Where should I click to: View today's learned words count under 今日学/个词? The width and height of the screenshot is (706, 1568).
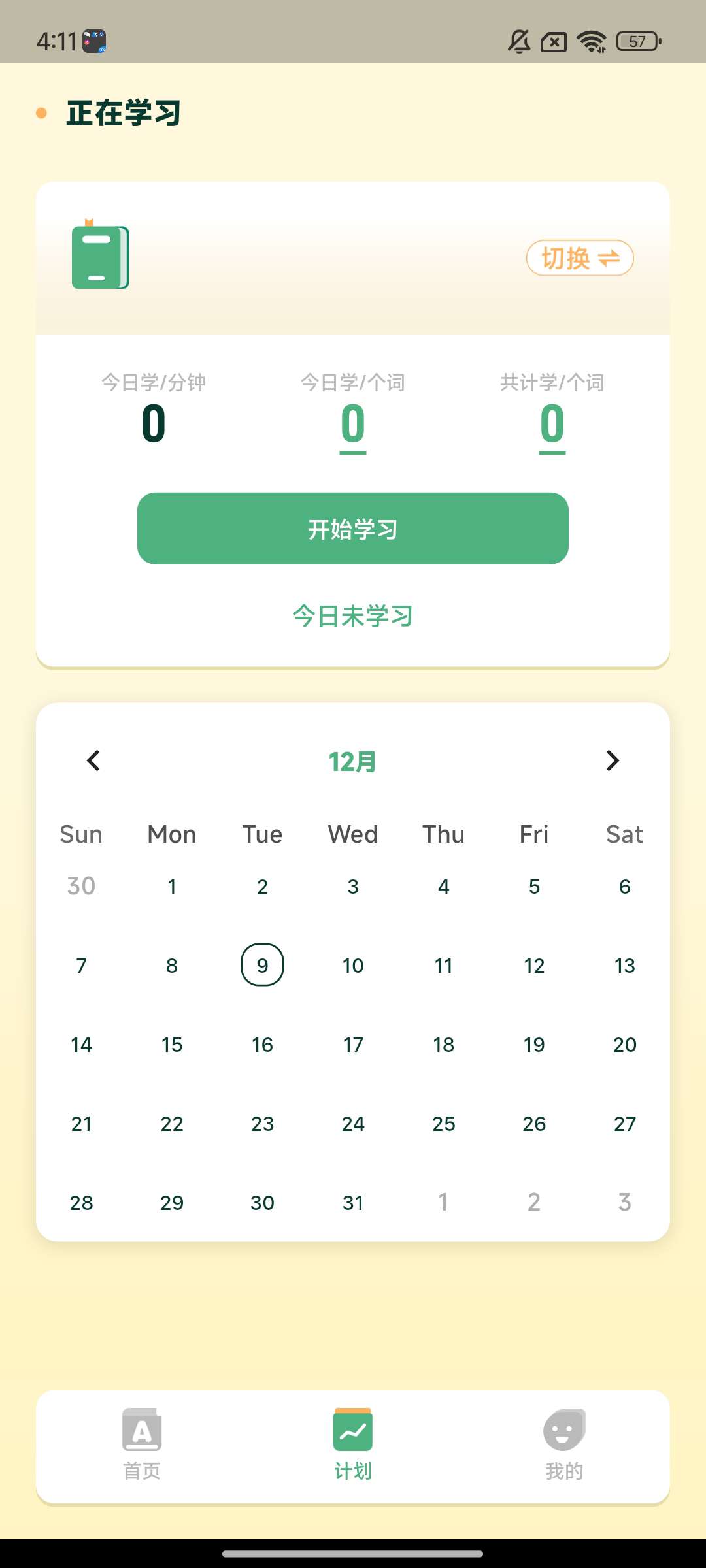point(353,424)
